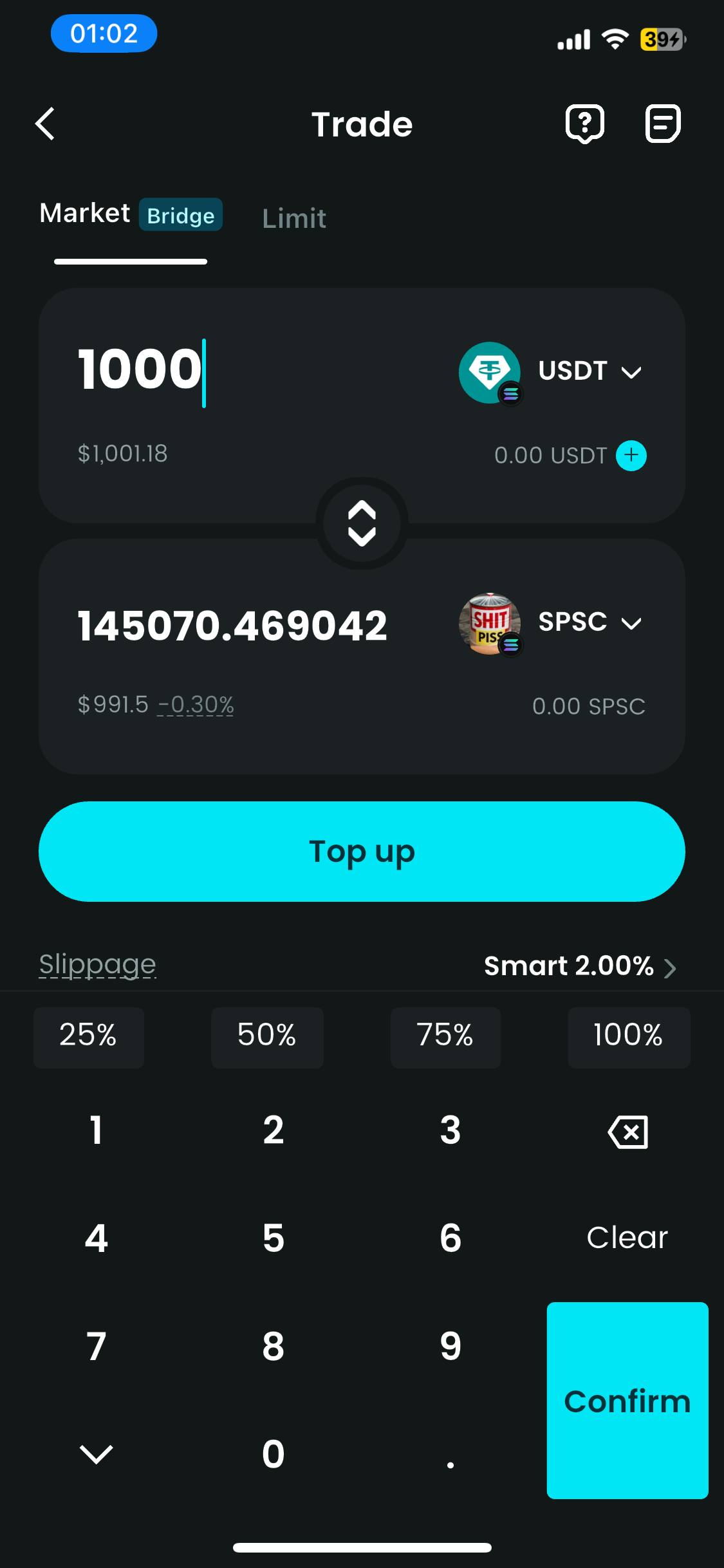The height and width of the screenshot is (1568, 724).
Task: Open the help question mark icon
Action: click(x=585, y=123)
